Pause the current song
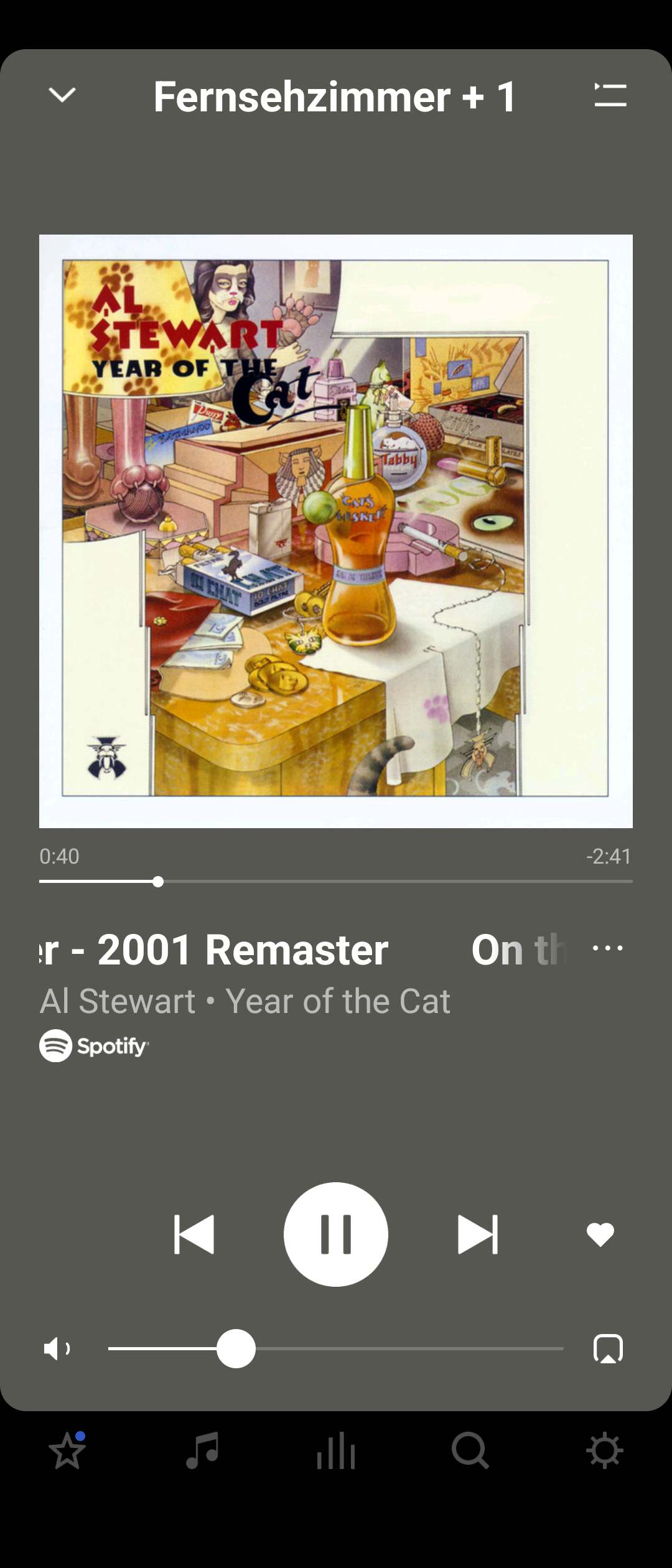The width and height of the screenshot is (672, 1568). [336, 1234]
